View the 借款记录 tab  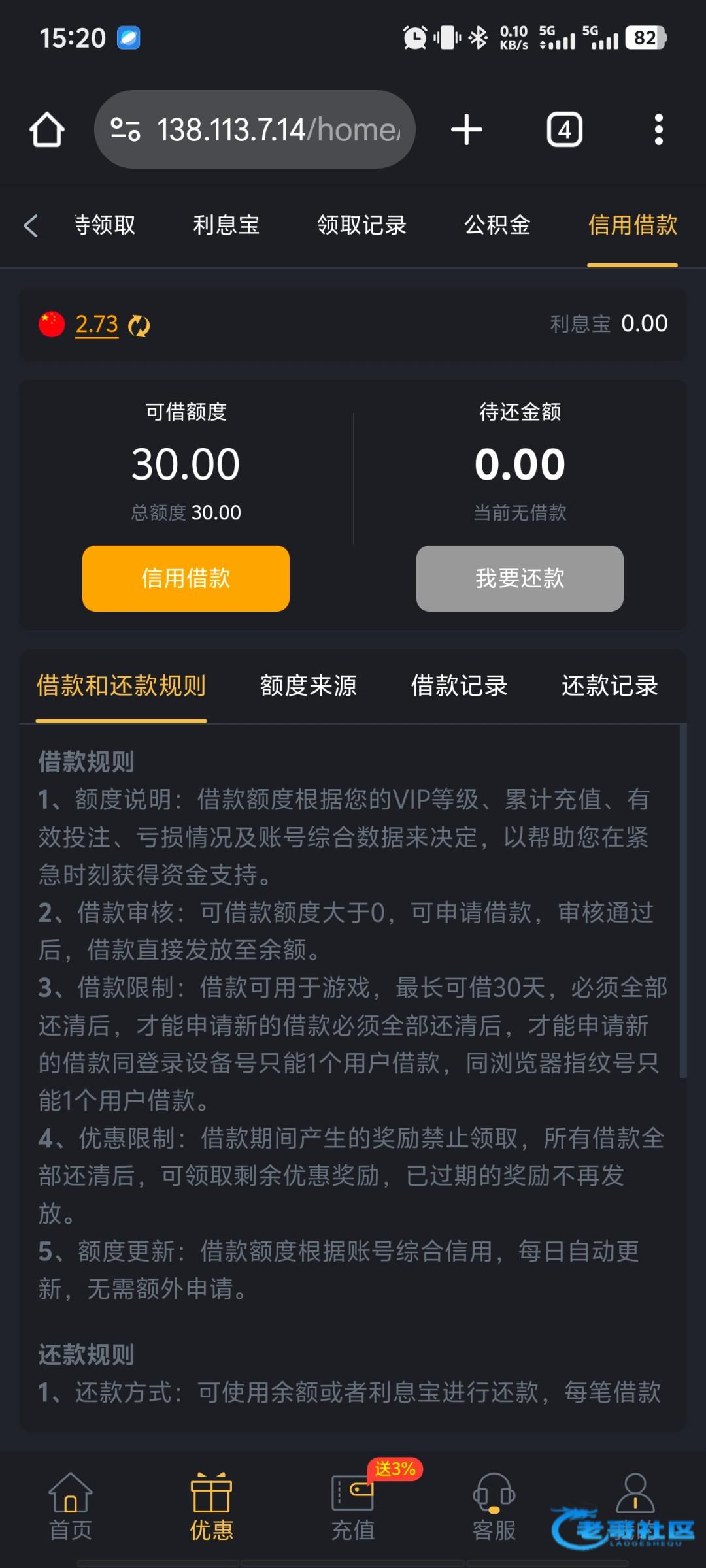click(x=459, y=686)
